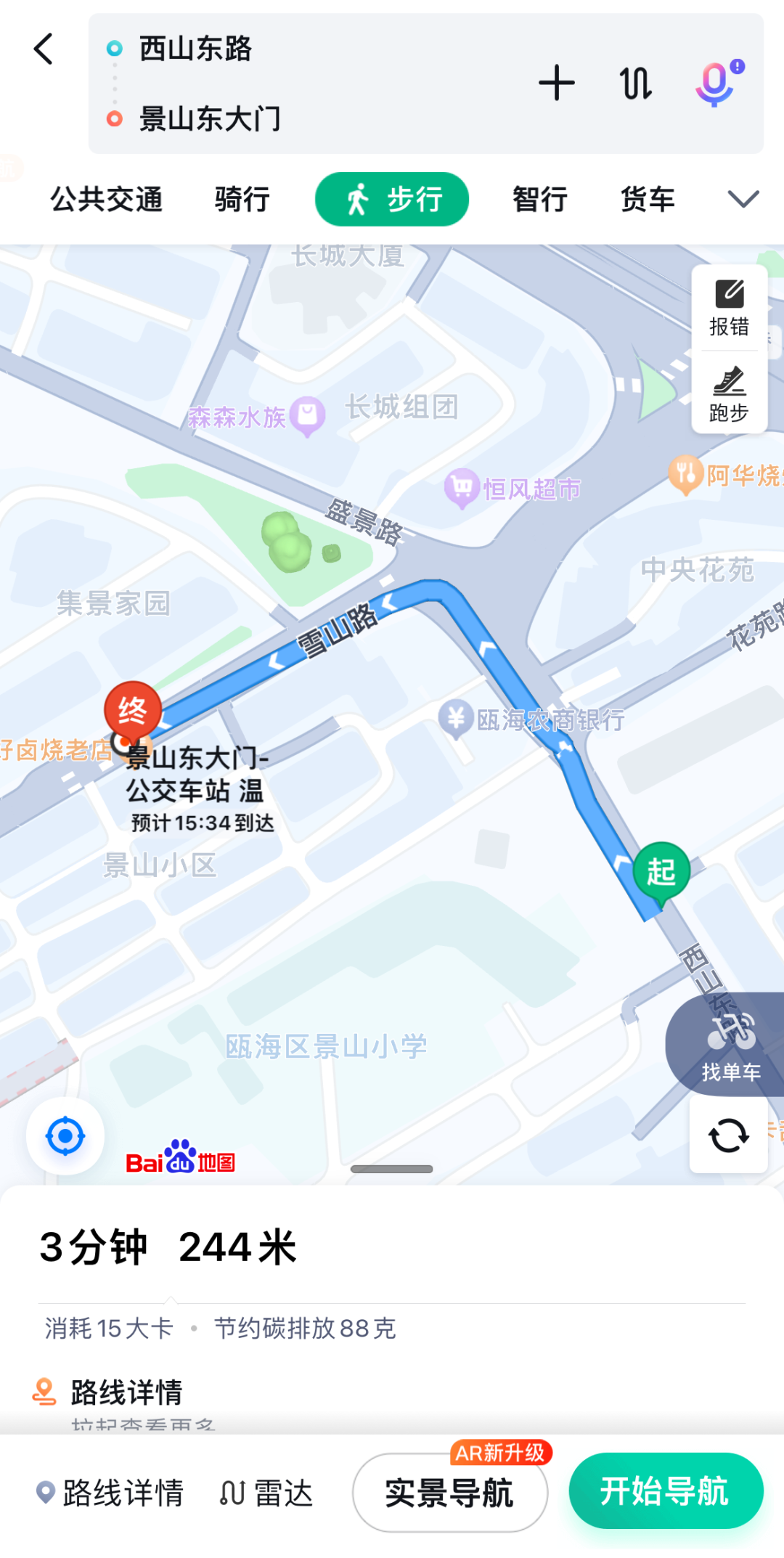Open 路线详情 in the bottom bar
784x1558 pixels.
pos(110,1493)
